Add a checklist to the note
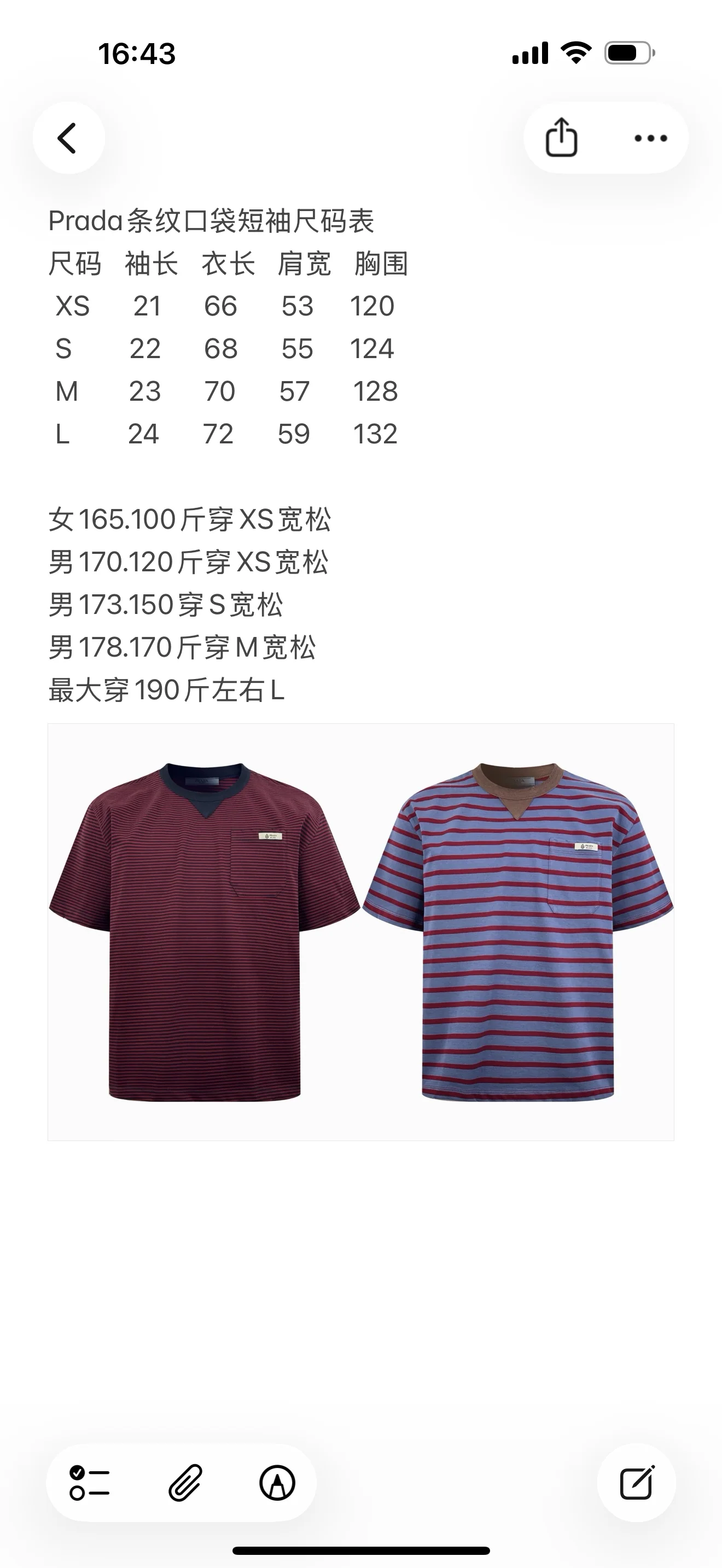The width and height of the screenshot is (722, 1568). [x=90, y=1483]
